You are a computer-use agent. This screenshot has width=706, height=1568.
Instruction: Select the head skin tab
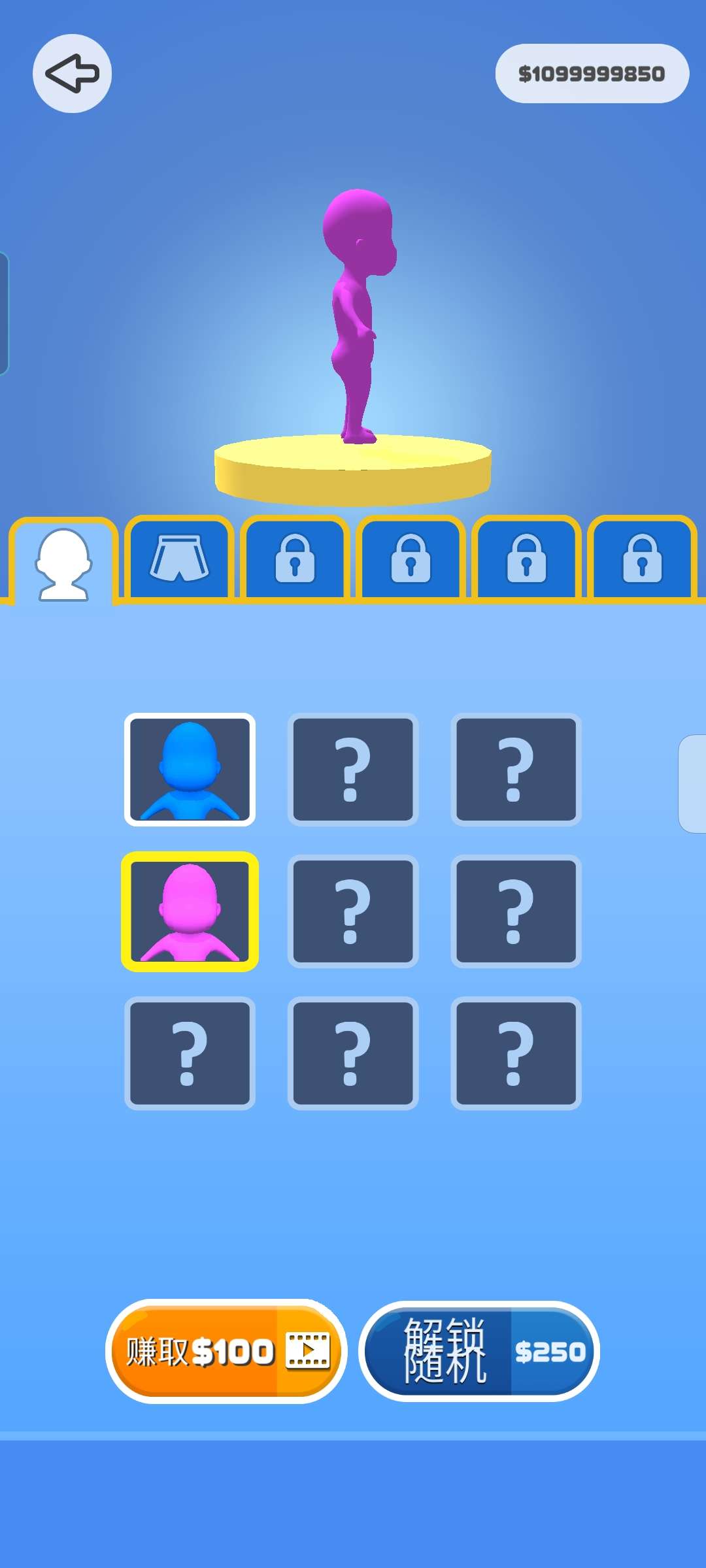pyautogui.click(x=63, y=563)
